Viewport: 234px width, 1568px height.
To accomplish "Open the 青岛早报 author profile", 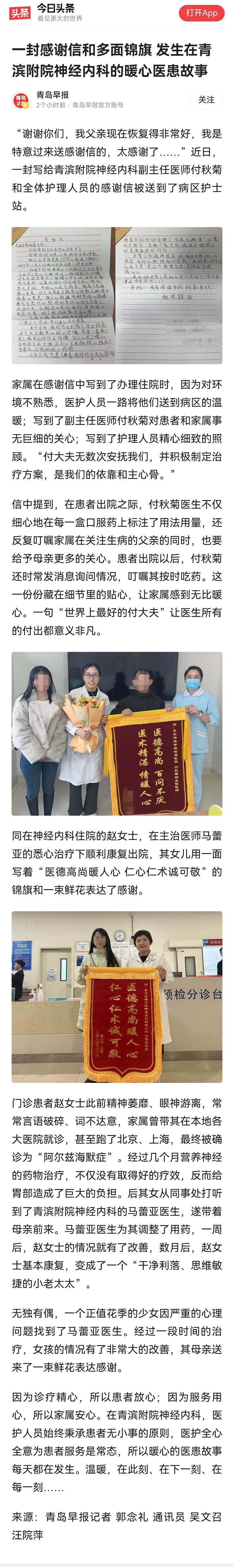I will pyautogui.click(x=52, y=95).
